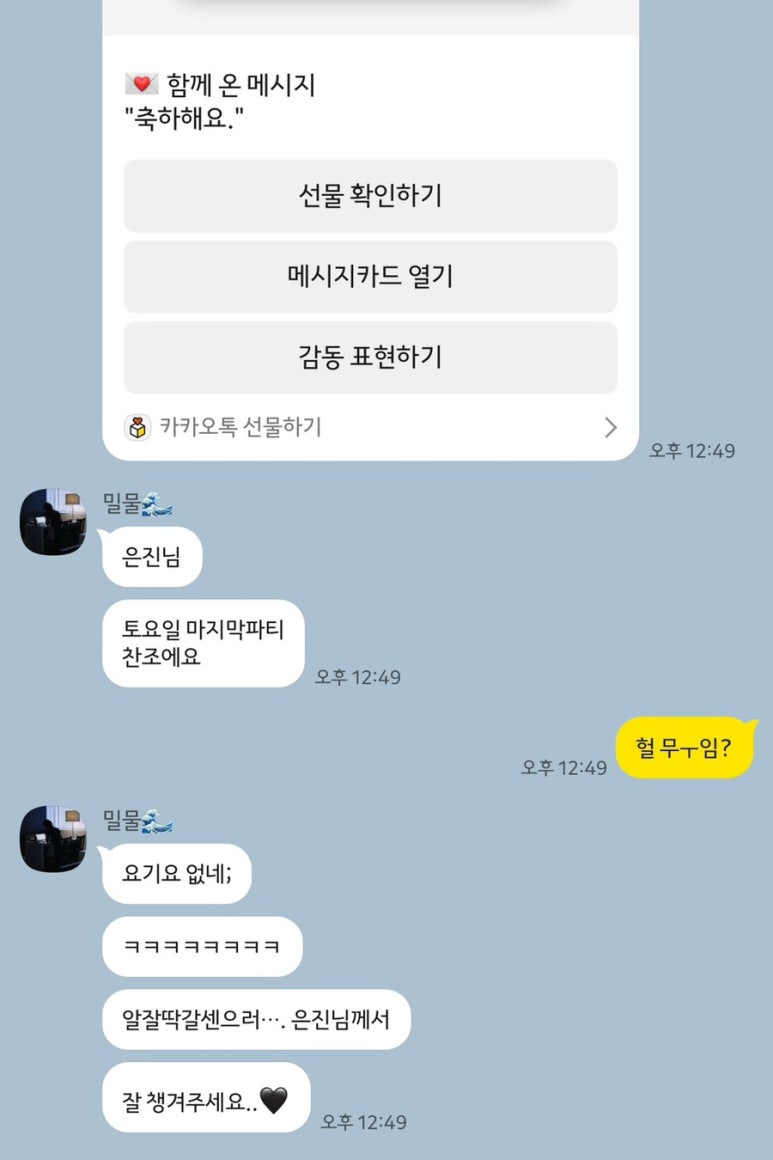Open the 메시지카드 열기 button

coord(370,277)
